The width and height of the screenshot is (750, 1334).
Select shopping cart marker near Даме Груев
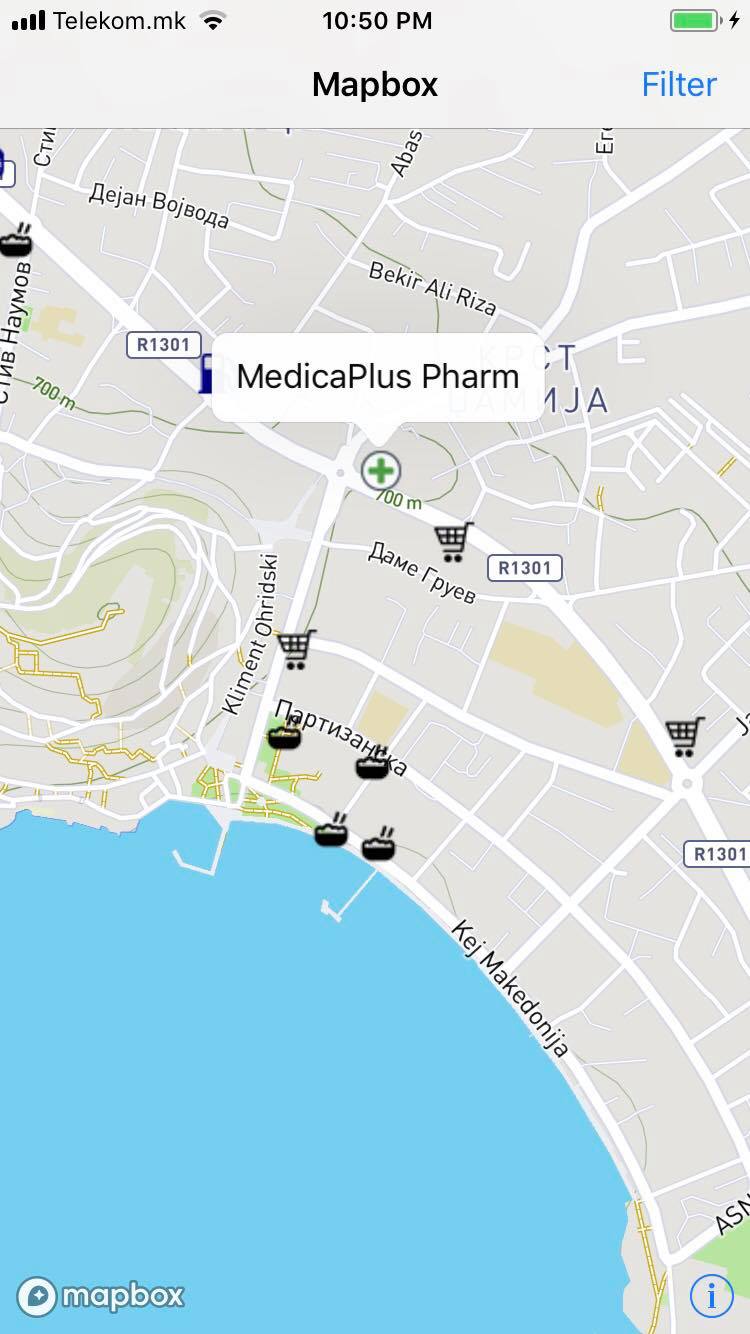point(454,541)
